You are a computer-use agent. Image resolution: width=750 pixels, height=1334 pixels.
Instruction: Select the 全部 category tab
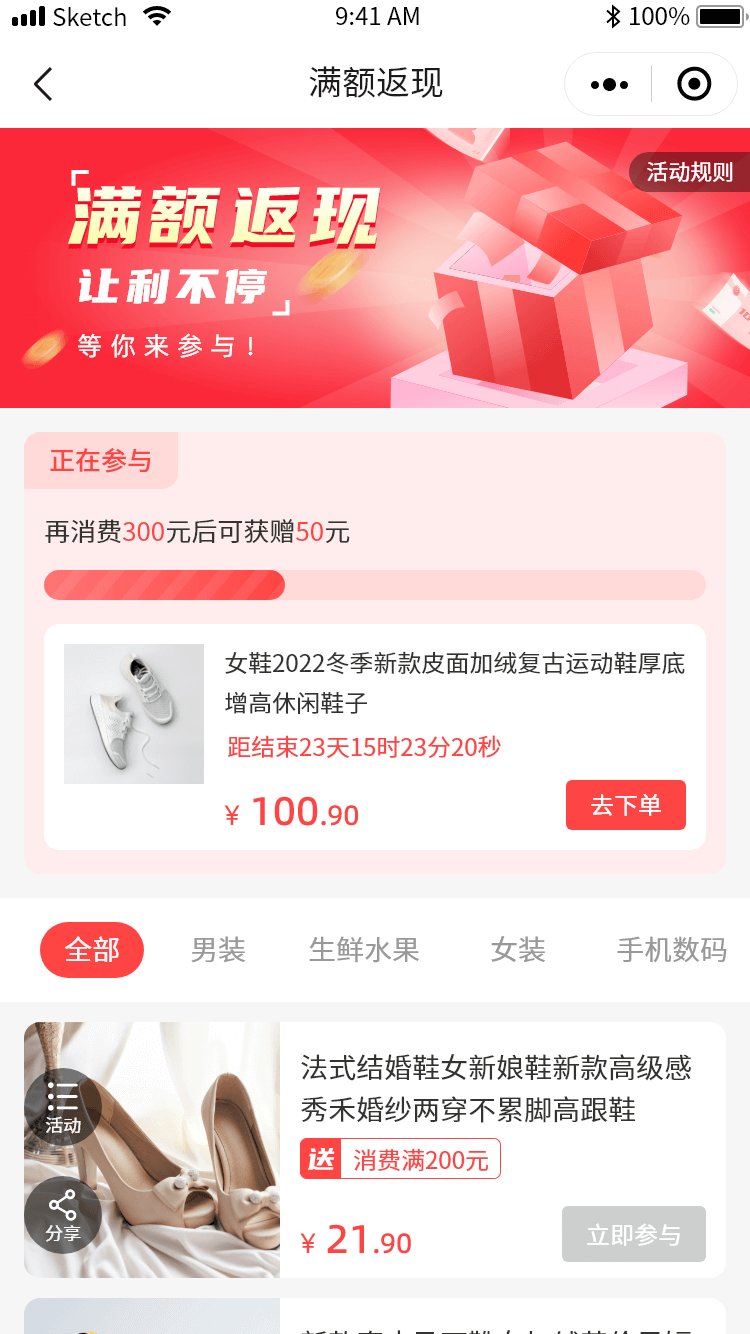pyautogui.click(x=92, y=950)
